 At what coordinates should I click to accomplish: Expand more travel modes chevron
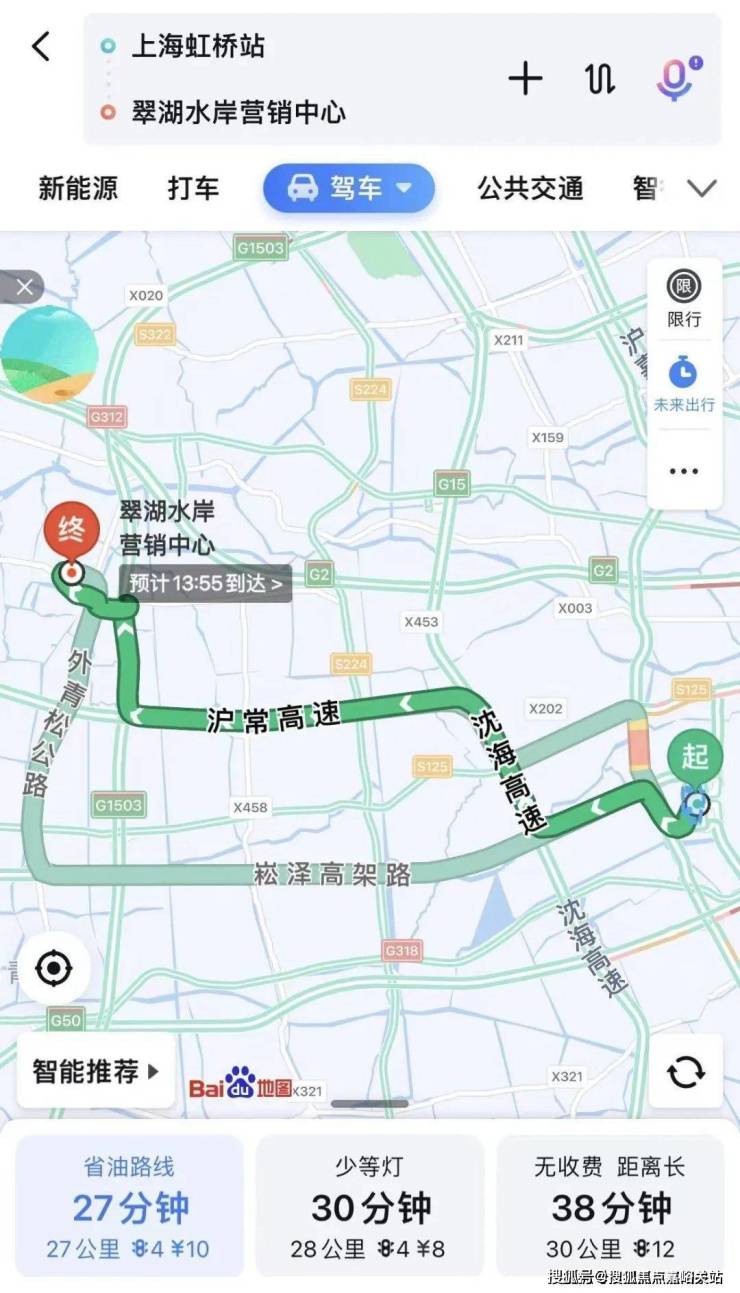click(703, 188)
